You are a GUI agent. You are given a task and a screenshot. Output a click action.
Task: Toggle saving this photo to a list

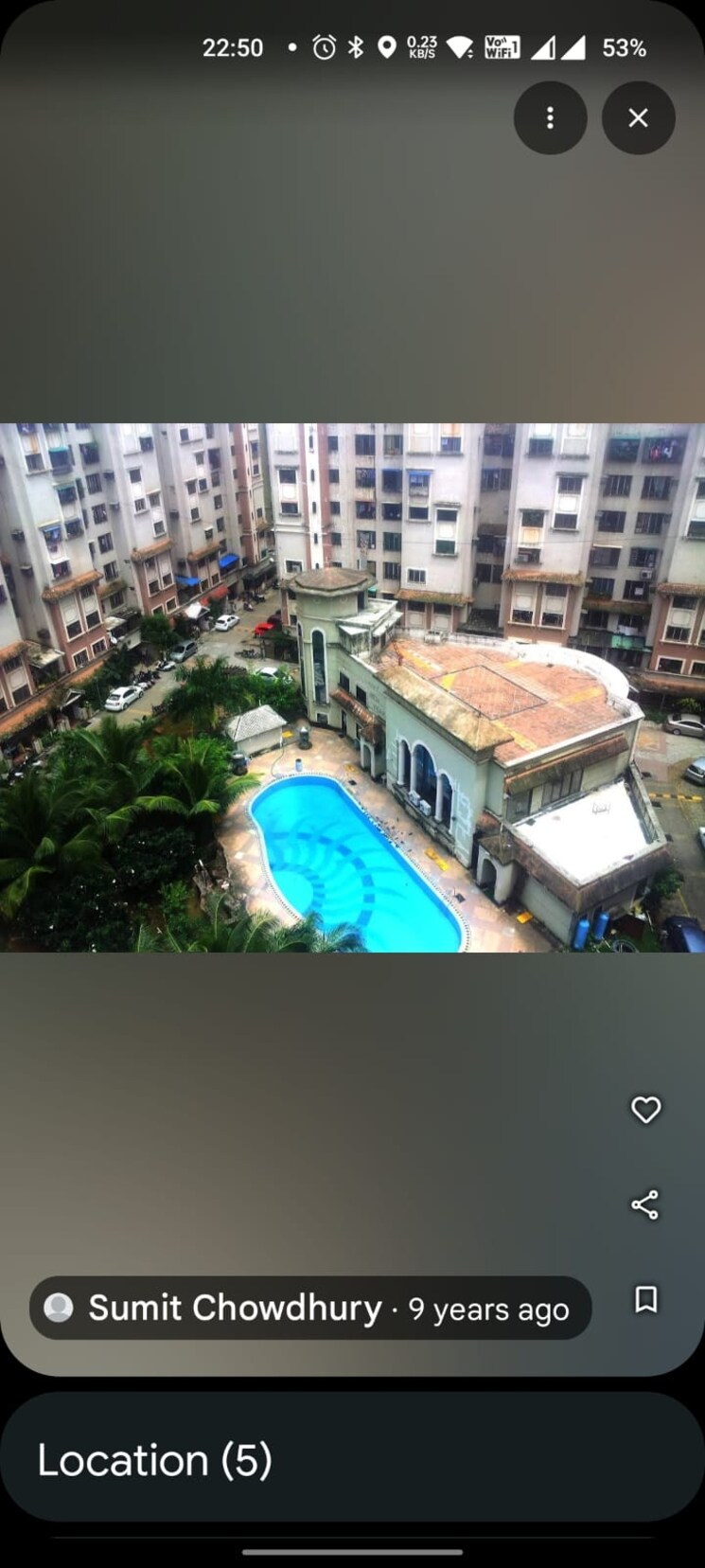pyautogui.click(x=646, y=1301)
